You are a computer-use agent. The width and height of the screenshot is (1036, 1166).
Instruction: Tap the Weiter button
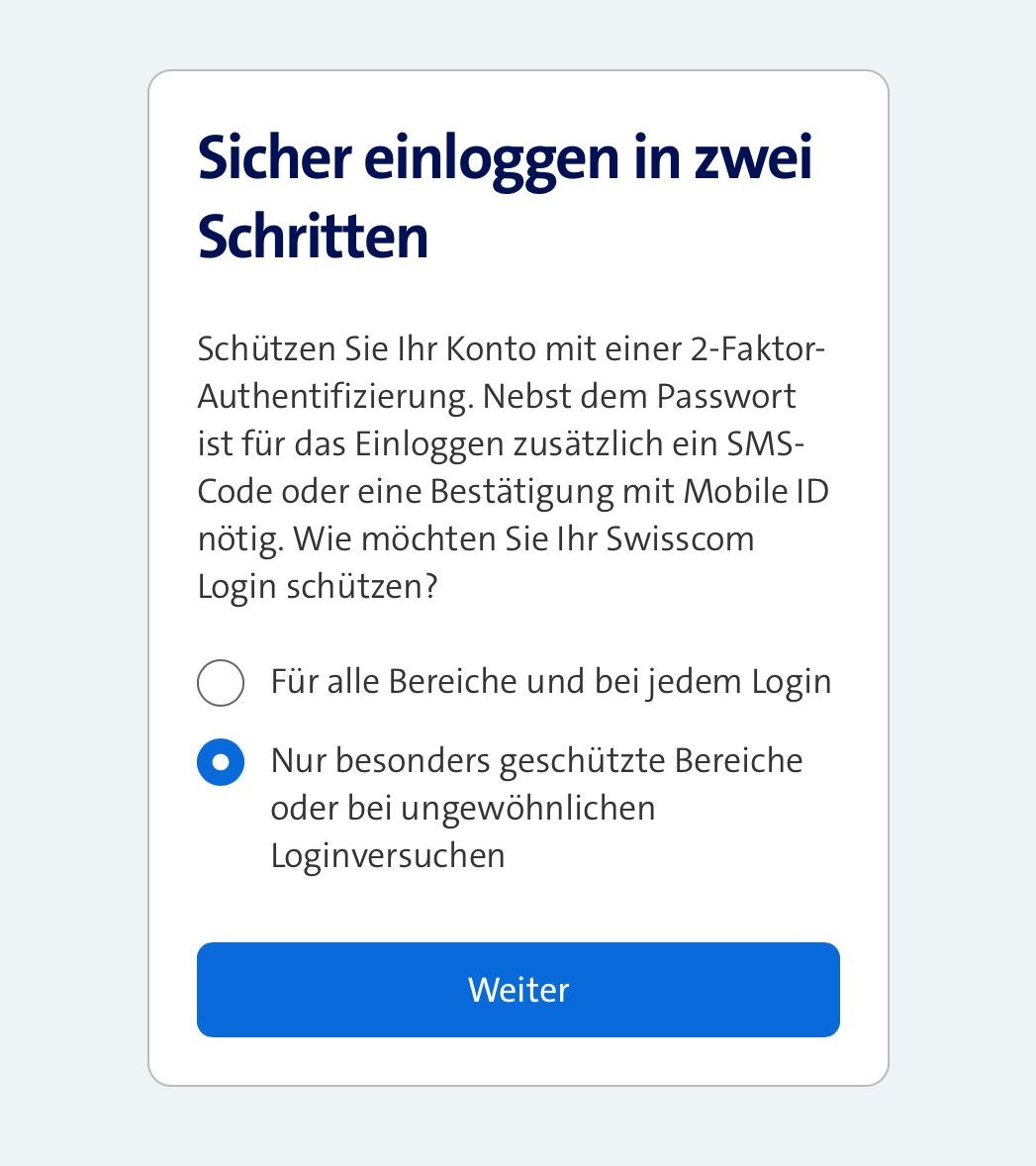pos(518,990)
